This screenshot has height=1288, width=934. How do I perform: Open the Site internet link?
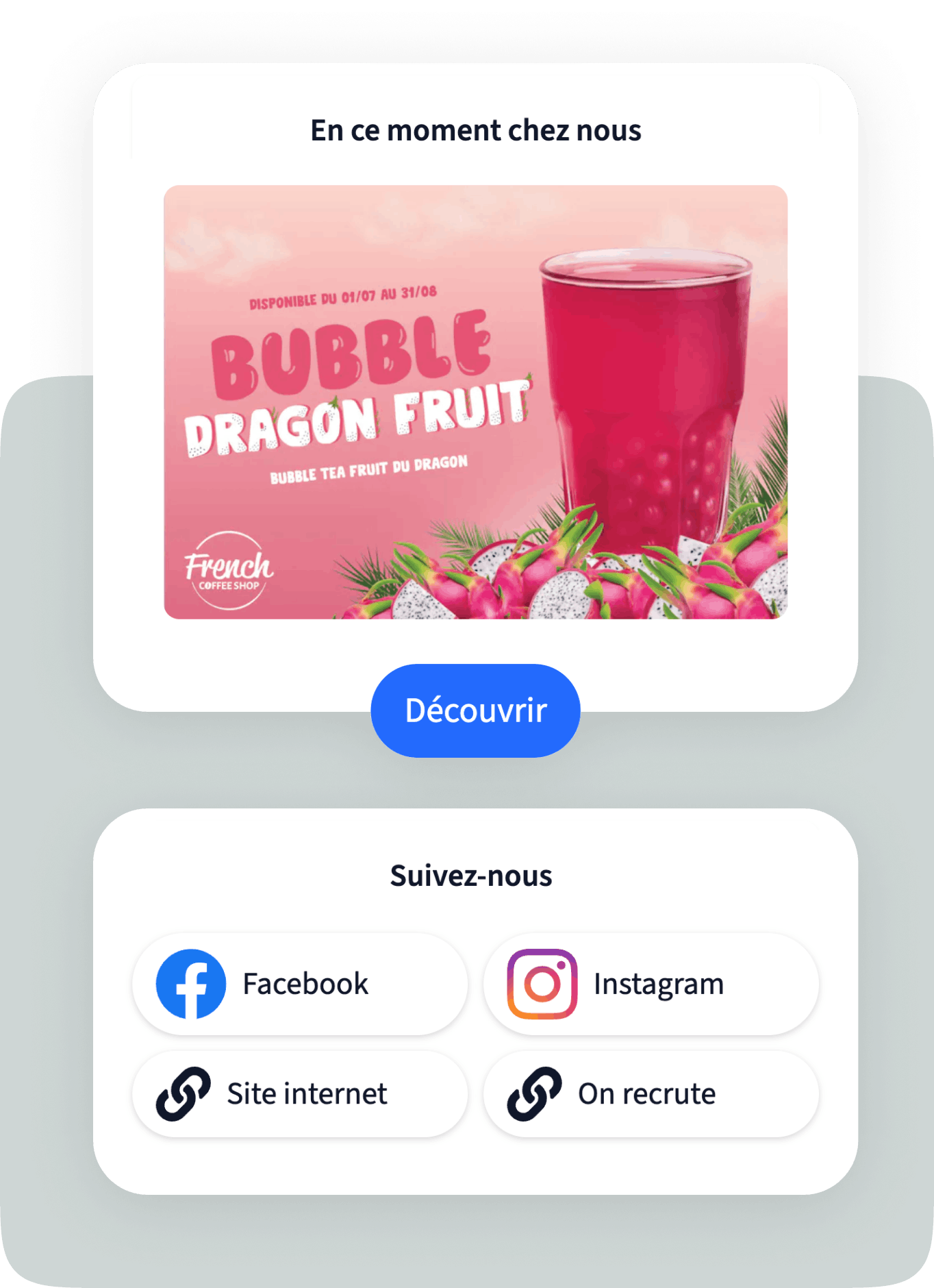click(x=300, y=1093)
